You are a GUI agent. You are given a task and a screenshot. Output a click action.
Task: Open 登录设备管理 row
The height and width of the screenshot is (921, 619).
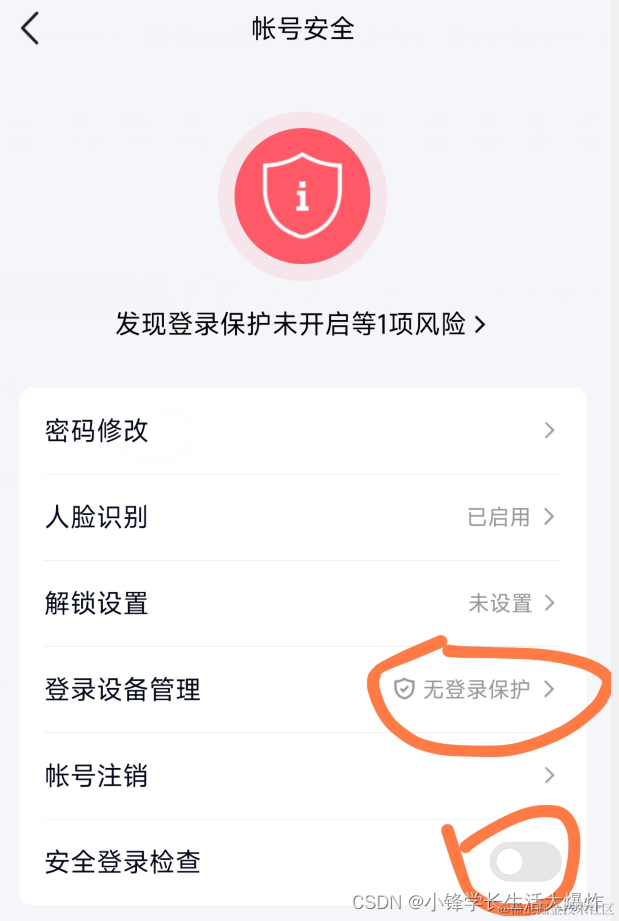(x=301, y=689)
